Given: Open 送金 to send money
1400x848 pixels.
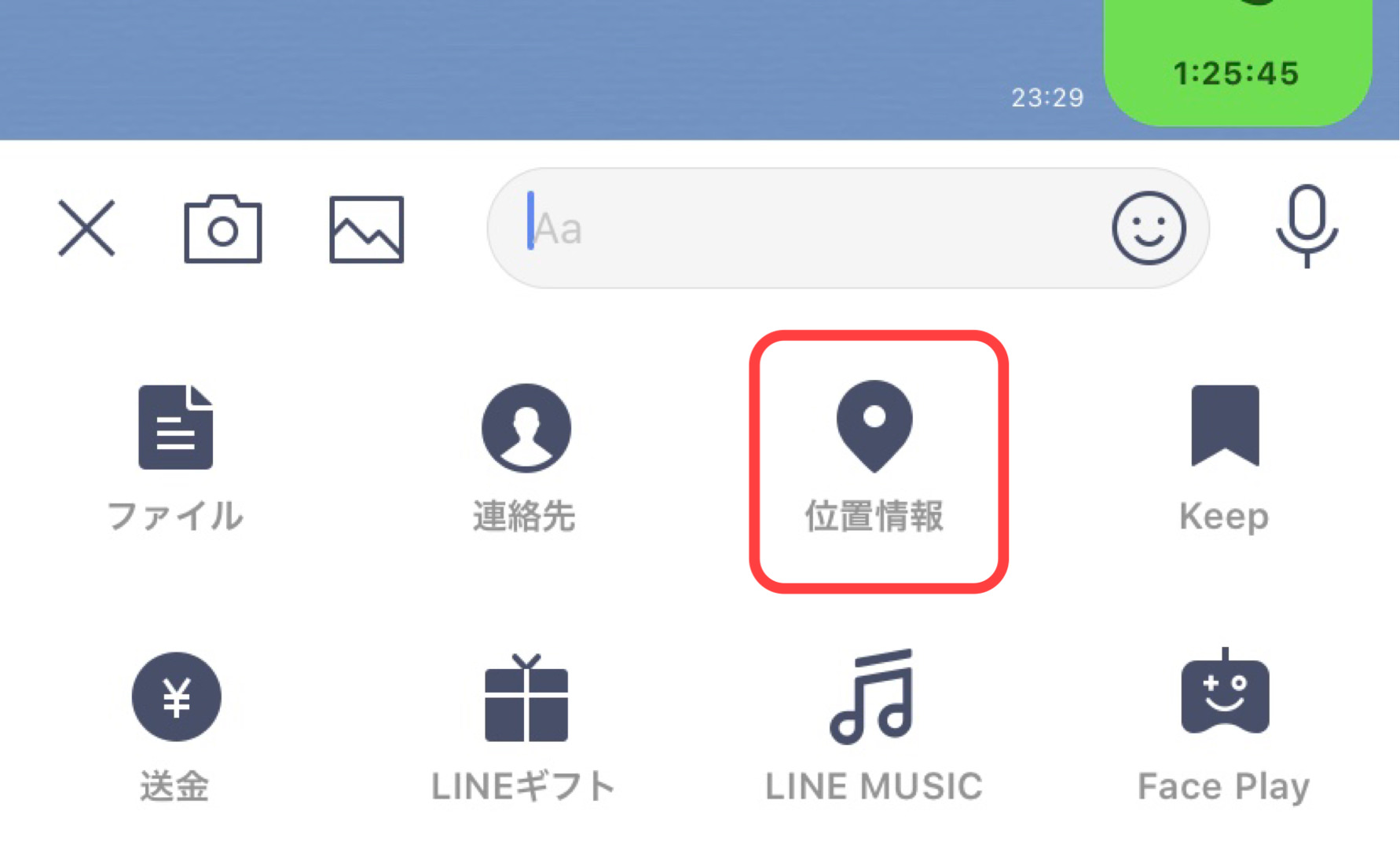Looking at the screenshot, I should 176,724.
